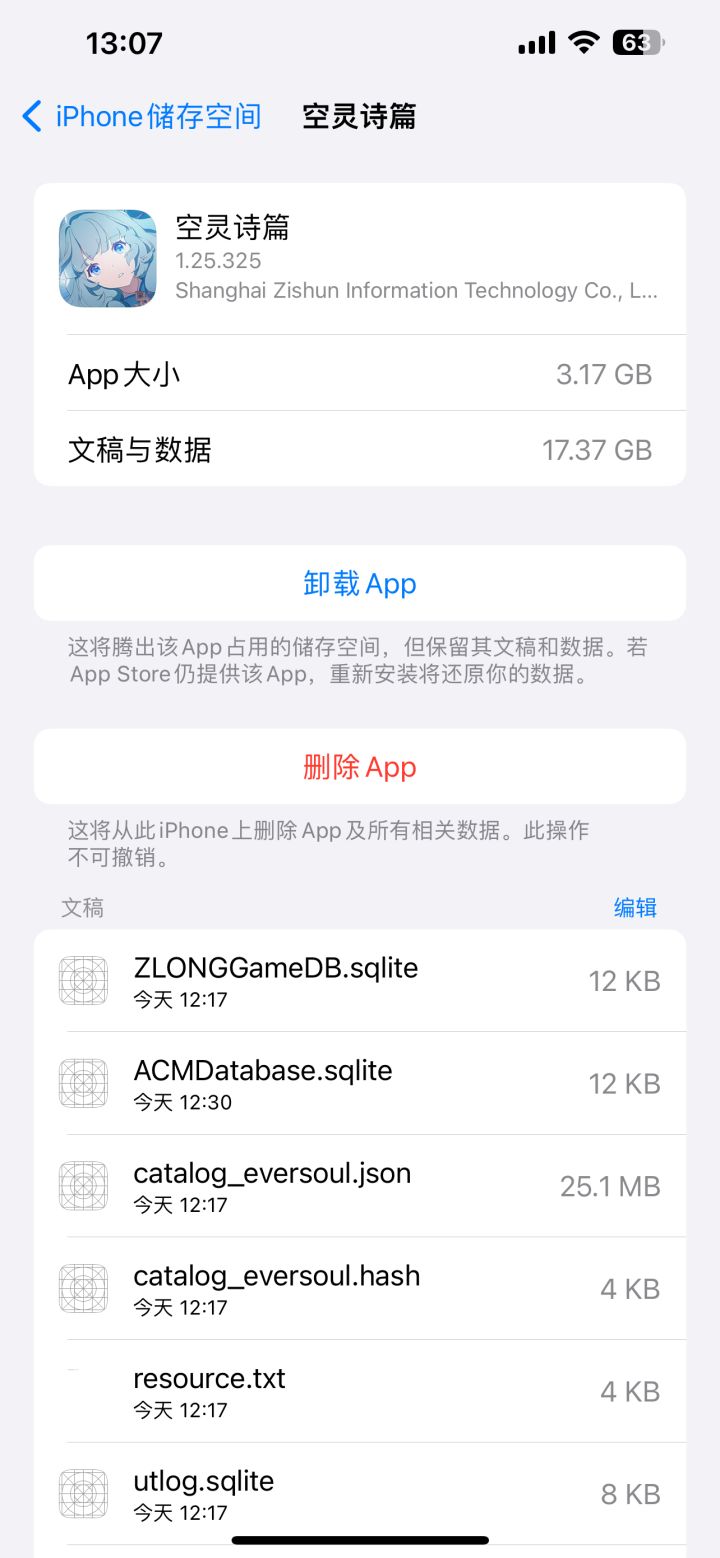Screen dimensions: 720x1558
Task: Tap the ACMDatabase.sqlite document icon
Action: (83, 1083)
